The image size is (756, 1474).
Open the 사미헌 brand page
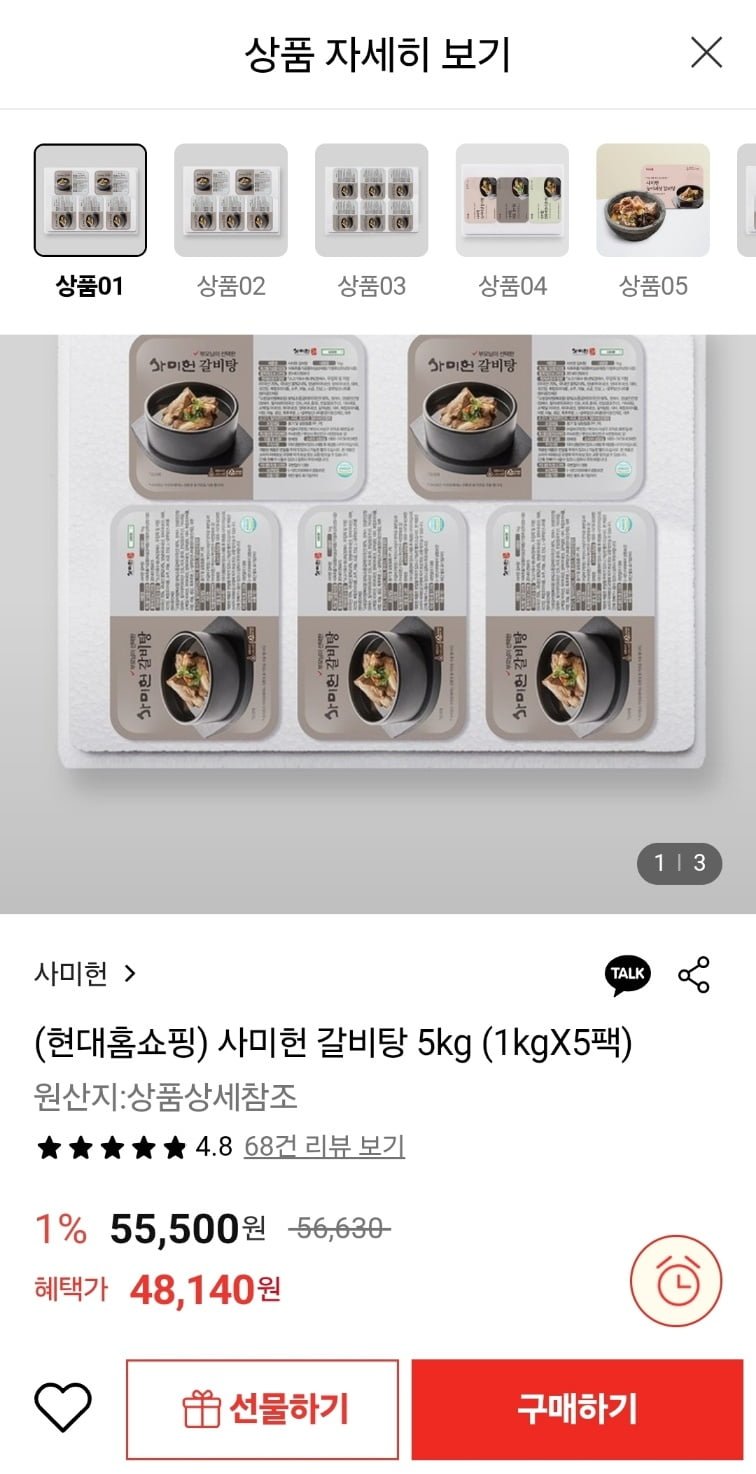coord(85,973)
